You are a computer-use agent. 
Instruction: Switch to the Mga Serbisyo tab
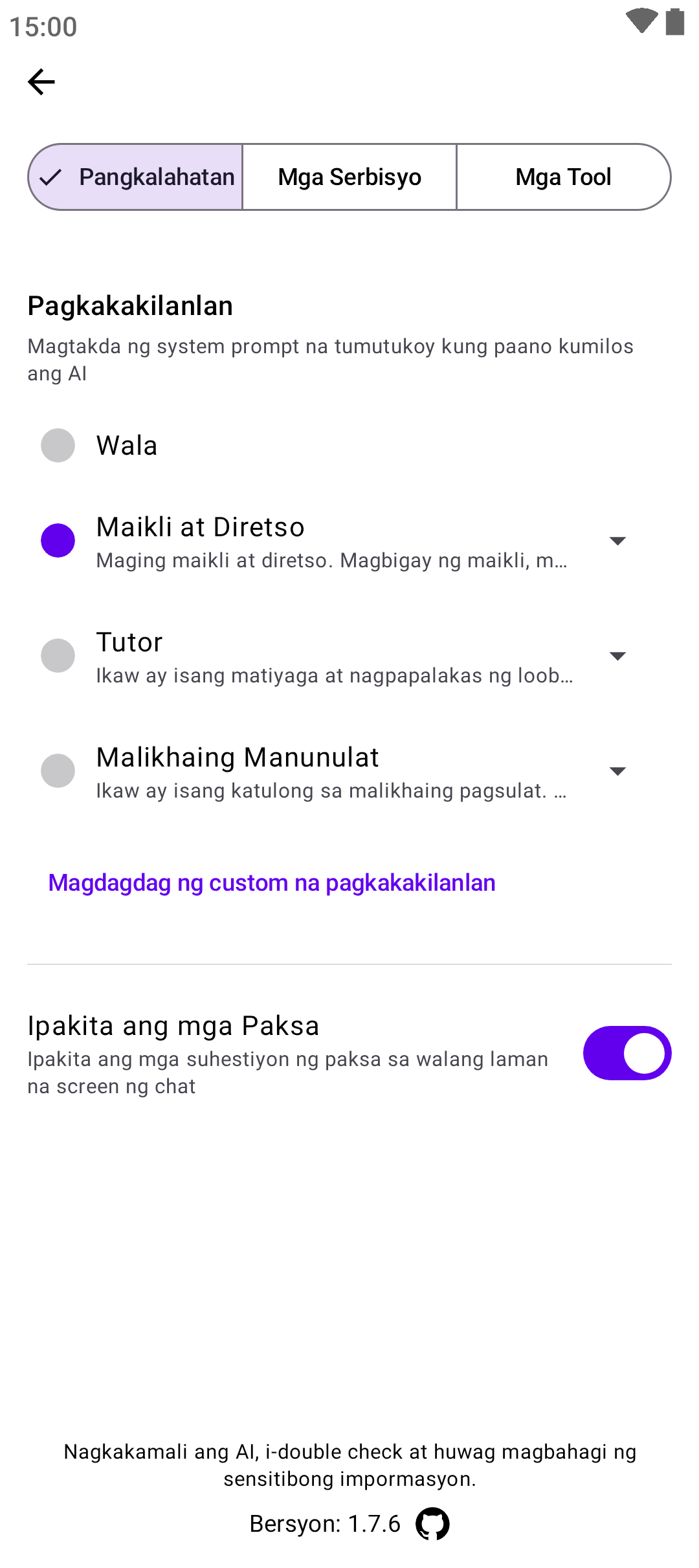349,177
